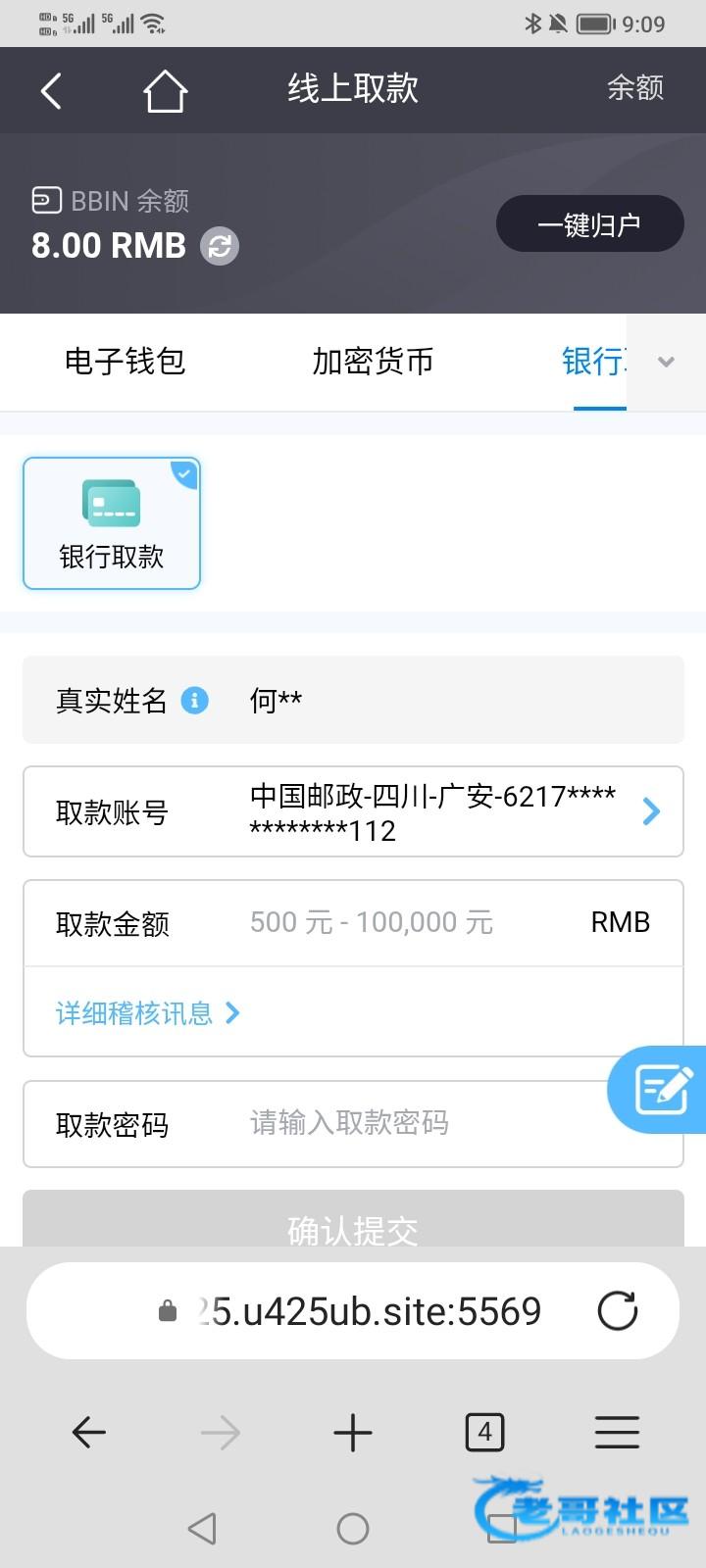Select the 银行取款 card
The width and height of the screenshot is (706, 1568).
click(112, 523)
